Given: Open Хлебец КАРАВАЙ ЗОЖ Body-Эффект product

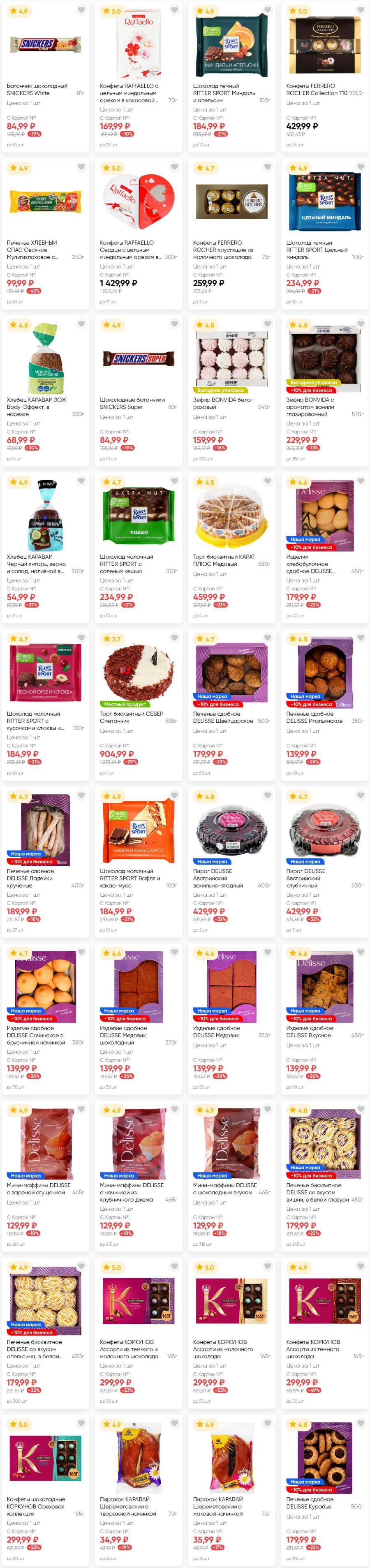Looking at the screenshot, I should coord(46,359).
